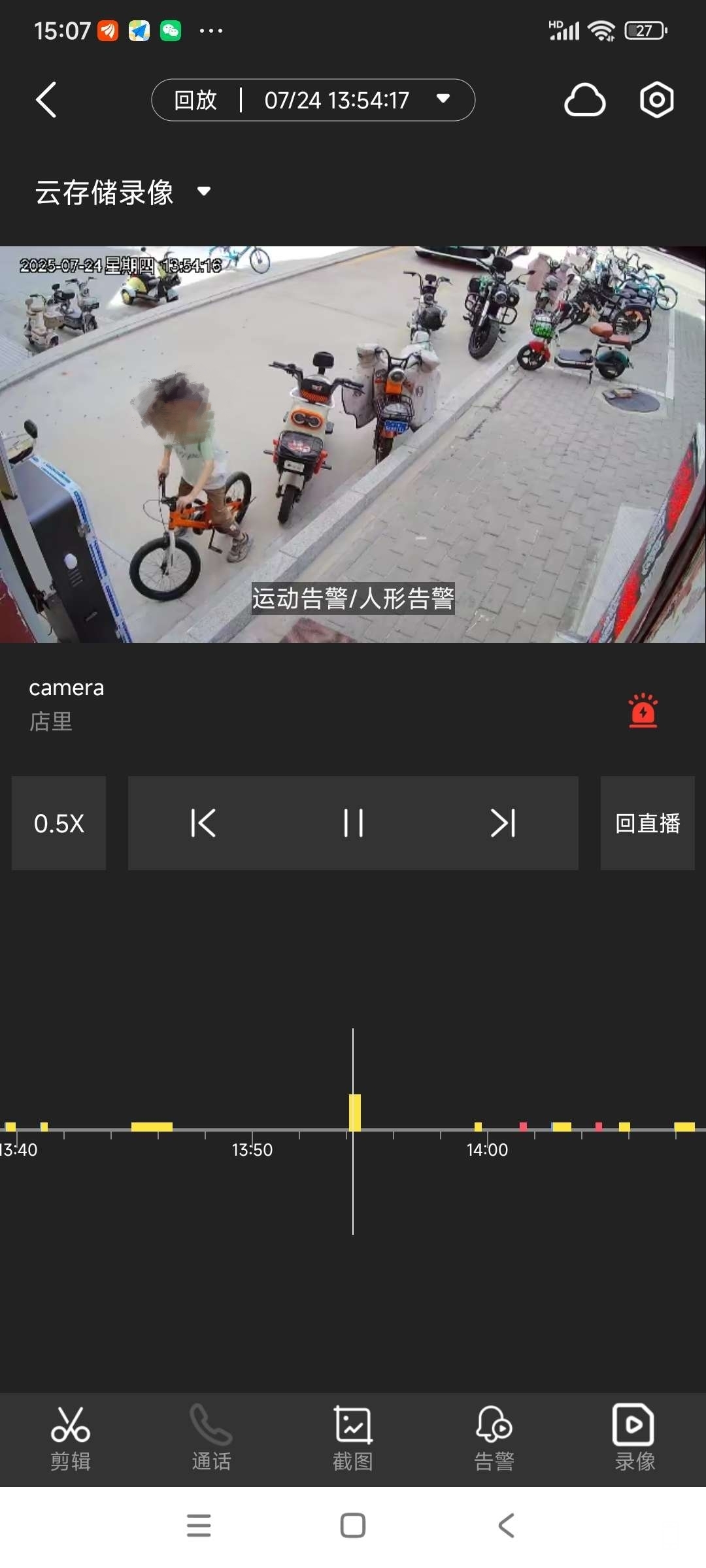Open cloud storage icon

[584, 100]
